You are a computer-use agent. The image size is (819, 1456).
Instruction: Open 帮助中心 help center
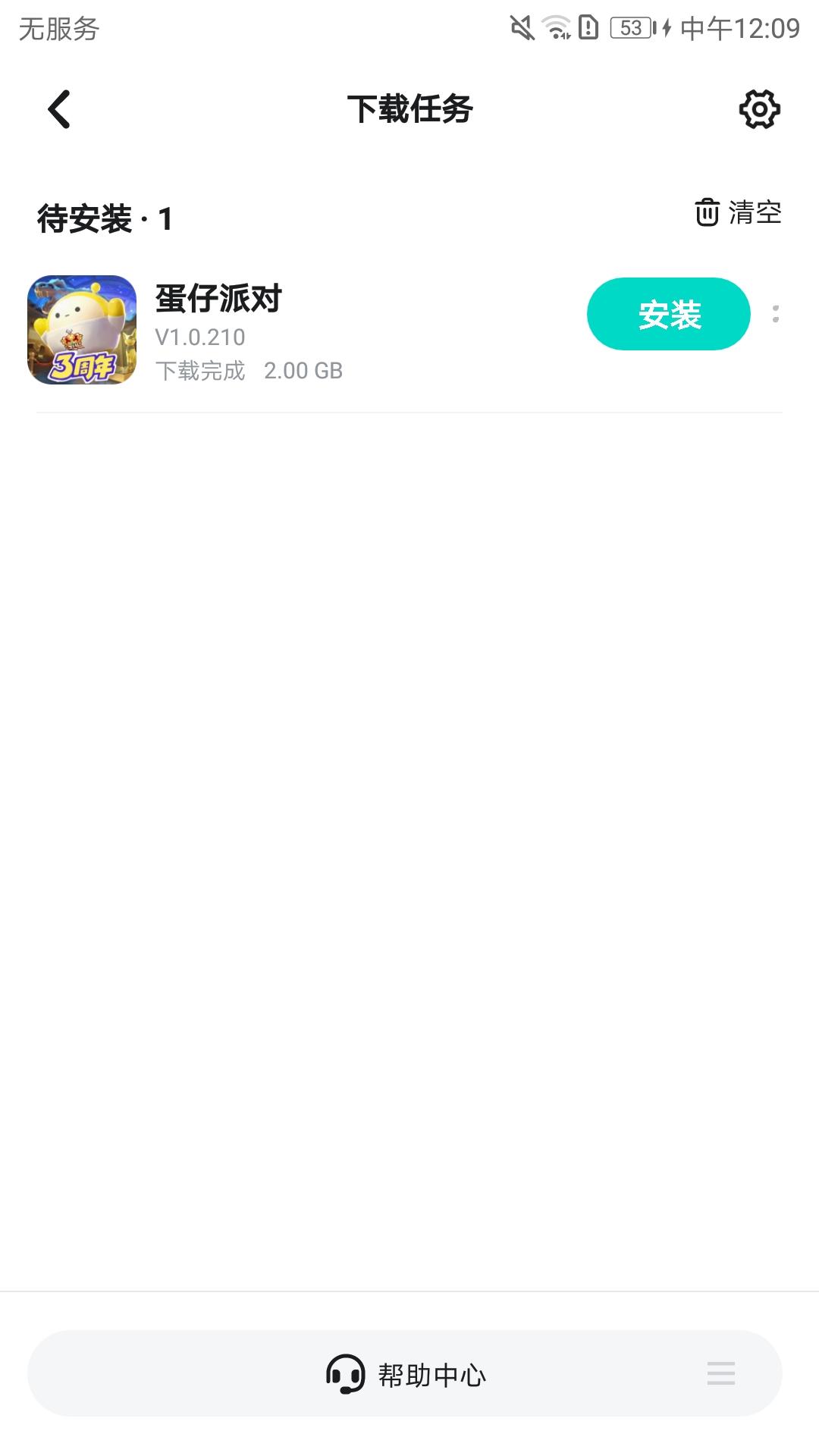[406, 1373]
